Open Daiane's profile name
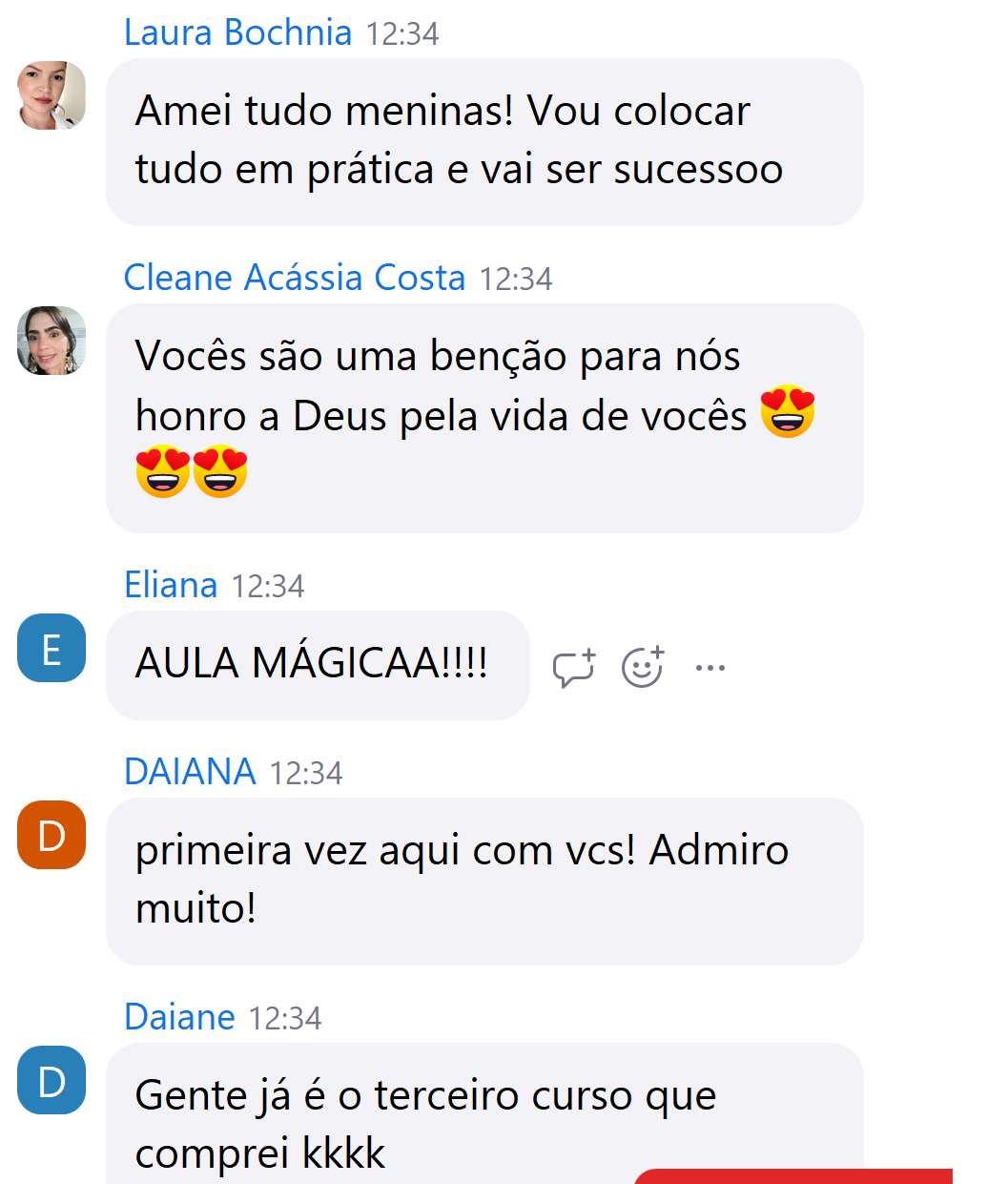 point(180,1018)
